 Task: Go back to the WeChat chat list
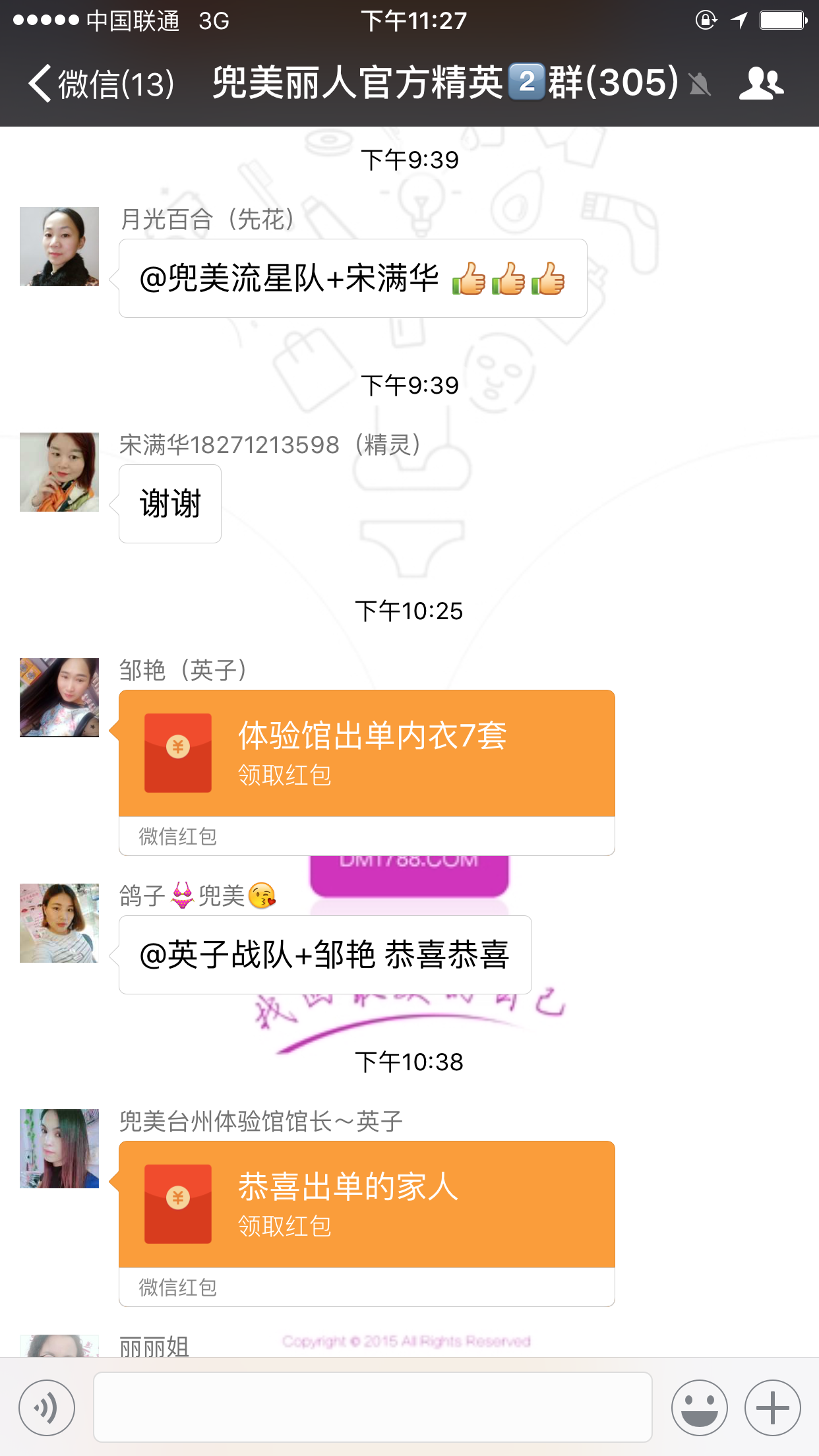99,84
